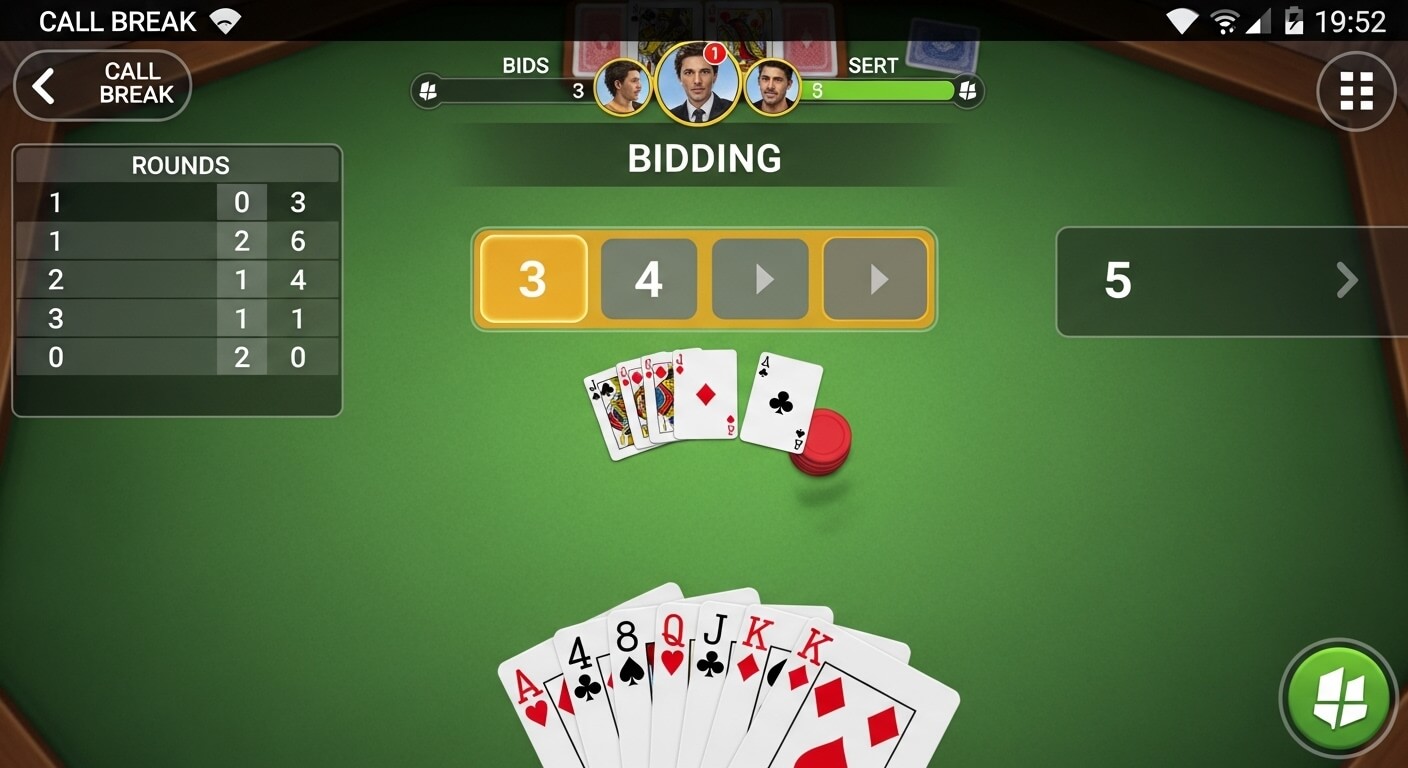Open the bid 5 side panel

pyautogui.click(x=1230, y=281)
